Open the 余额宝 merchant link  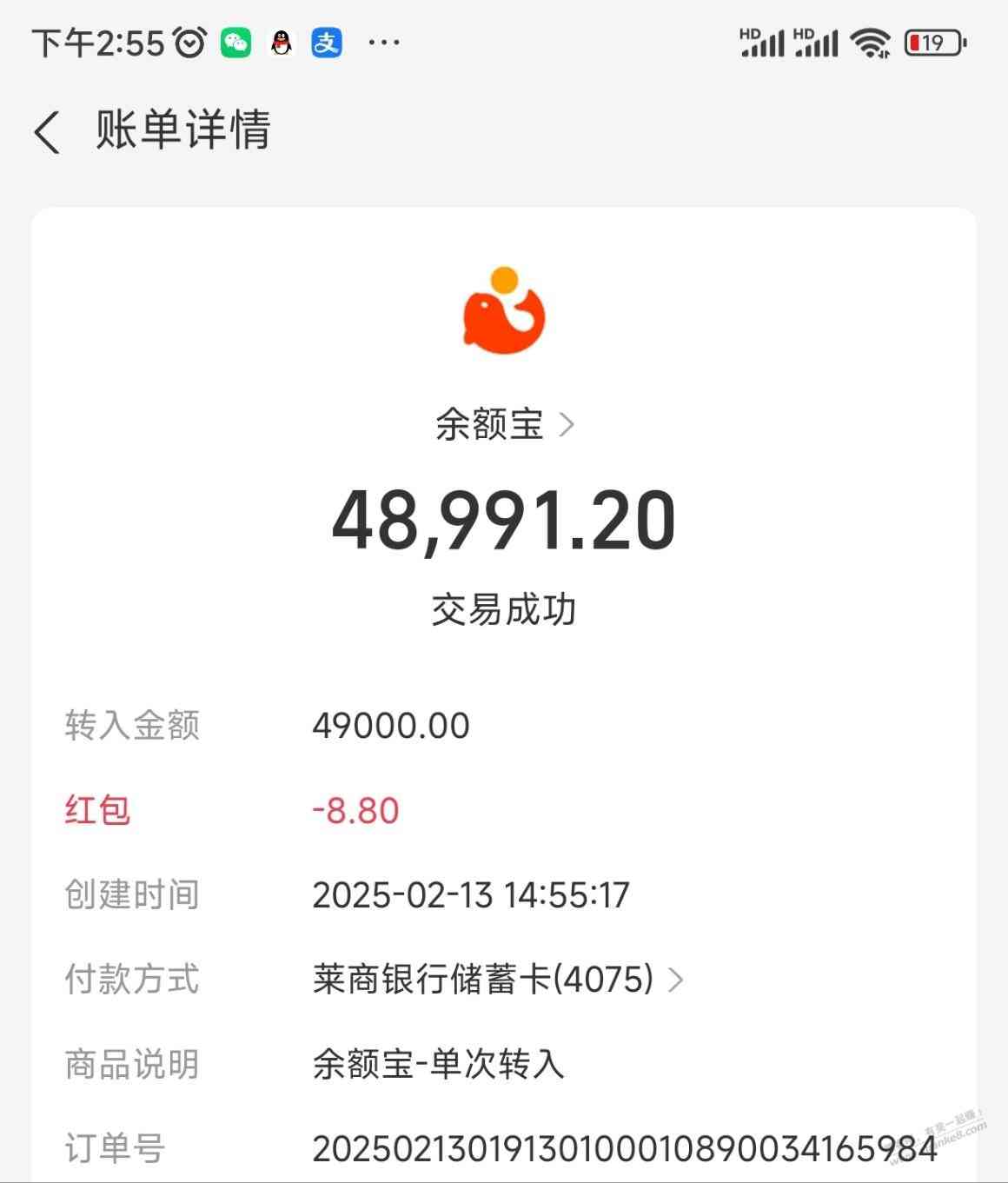pos(504,425)
